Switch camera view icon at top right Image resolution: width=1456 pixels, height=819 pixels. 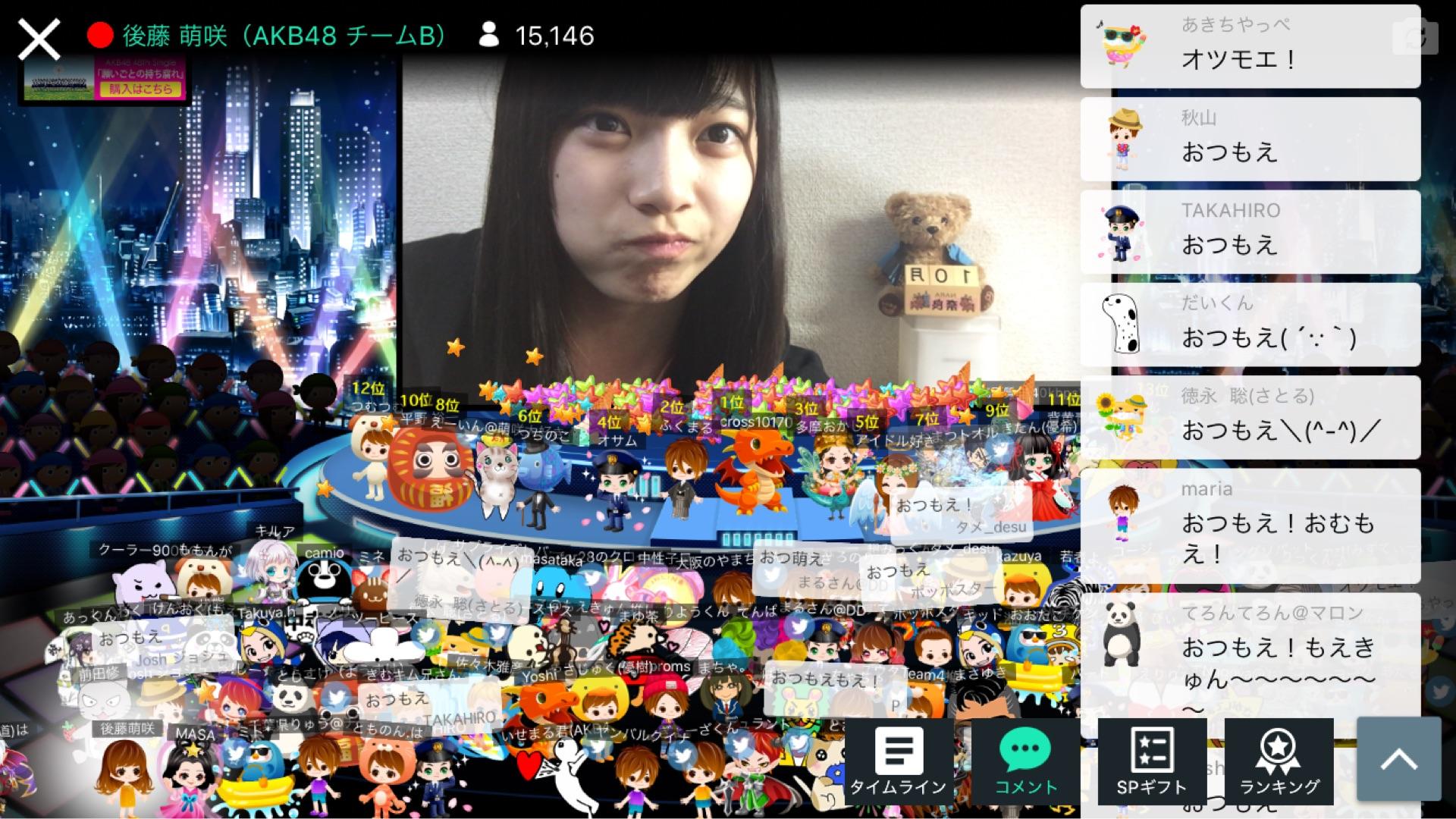click(1415, 36)
